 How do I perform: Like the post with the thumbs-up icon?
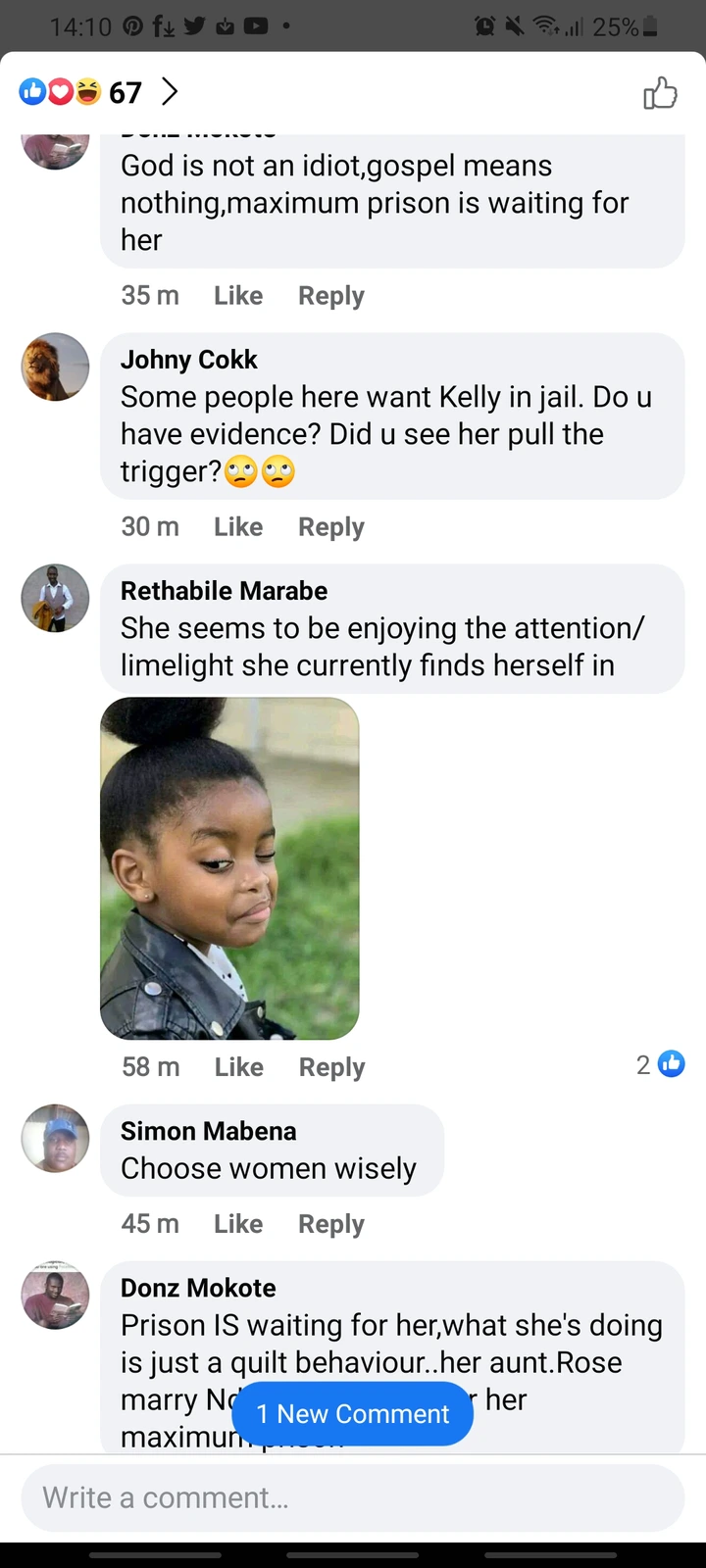click(x=660, y=93)
